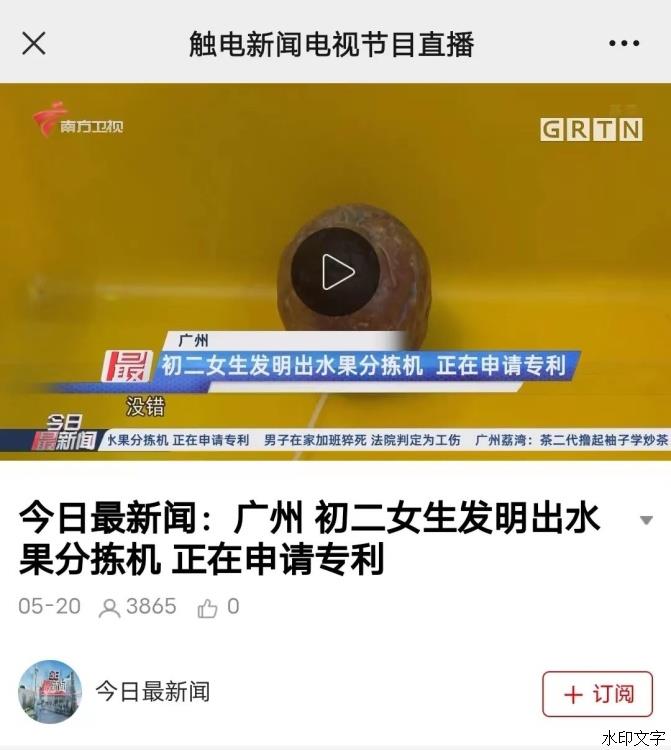Like this news video
This screenshot has width=671, height=750.
208,607
